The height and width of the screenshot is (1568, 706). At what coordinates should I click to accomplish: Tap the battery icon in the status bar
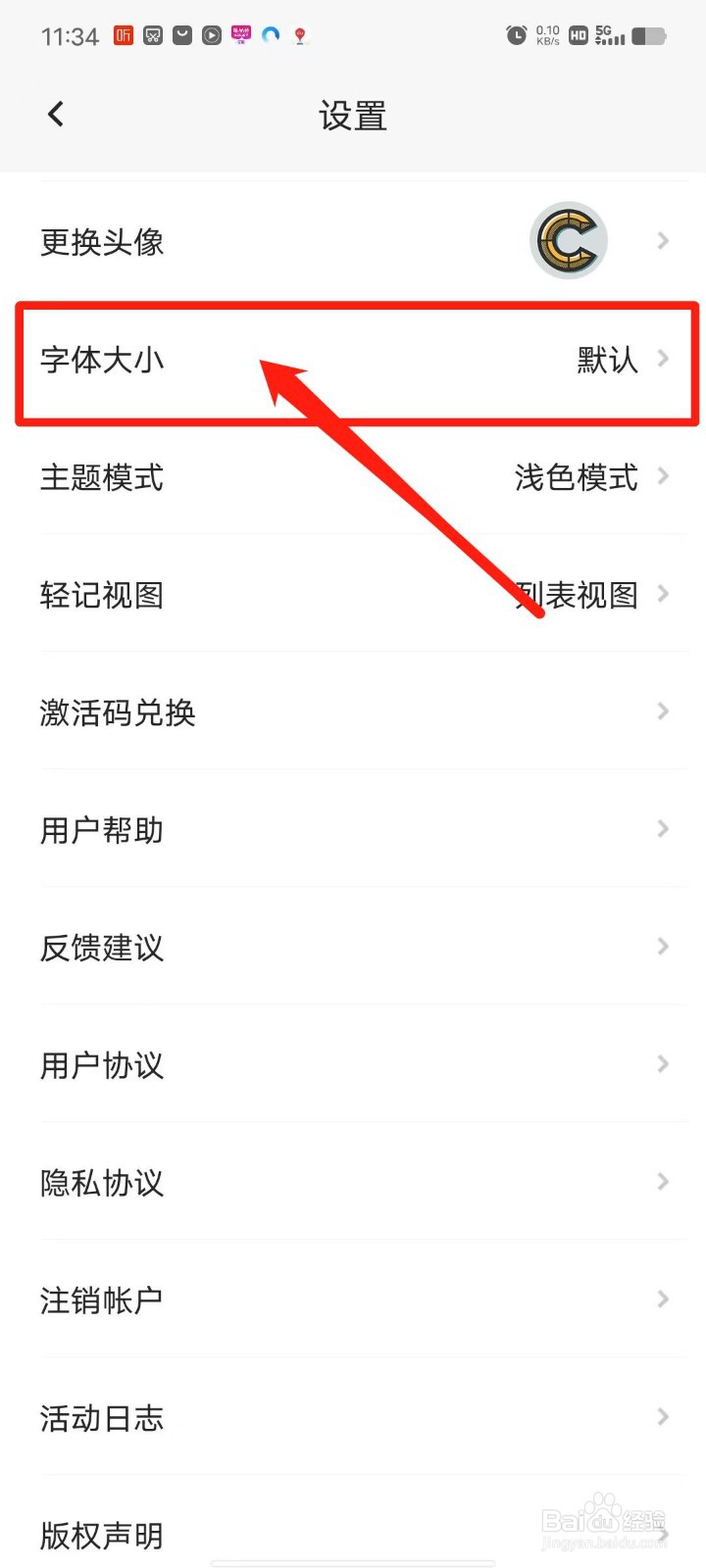point(649,35)
